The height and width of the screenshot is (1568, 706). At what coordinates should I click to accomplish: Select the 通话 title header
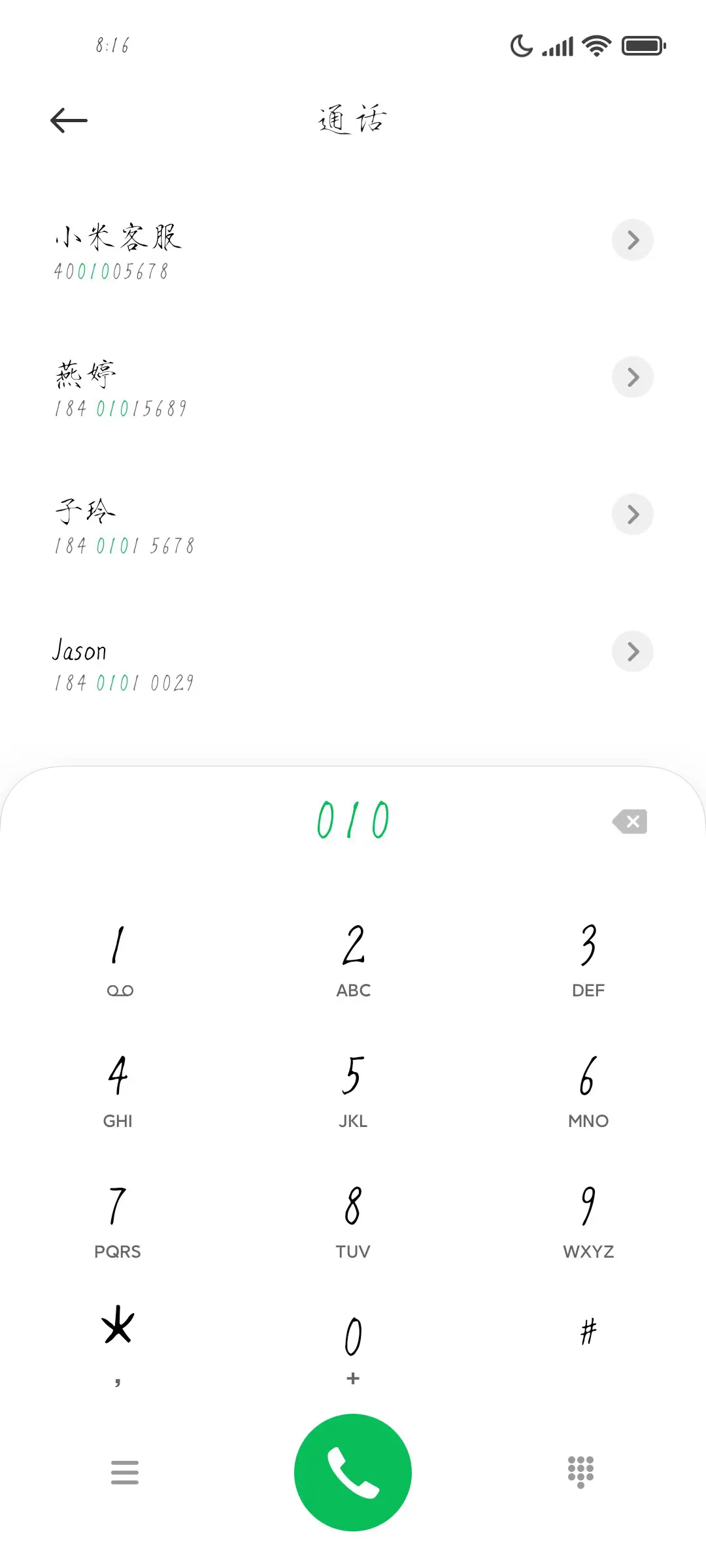click(x=352, y=120)
